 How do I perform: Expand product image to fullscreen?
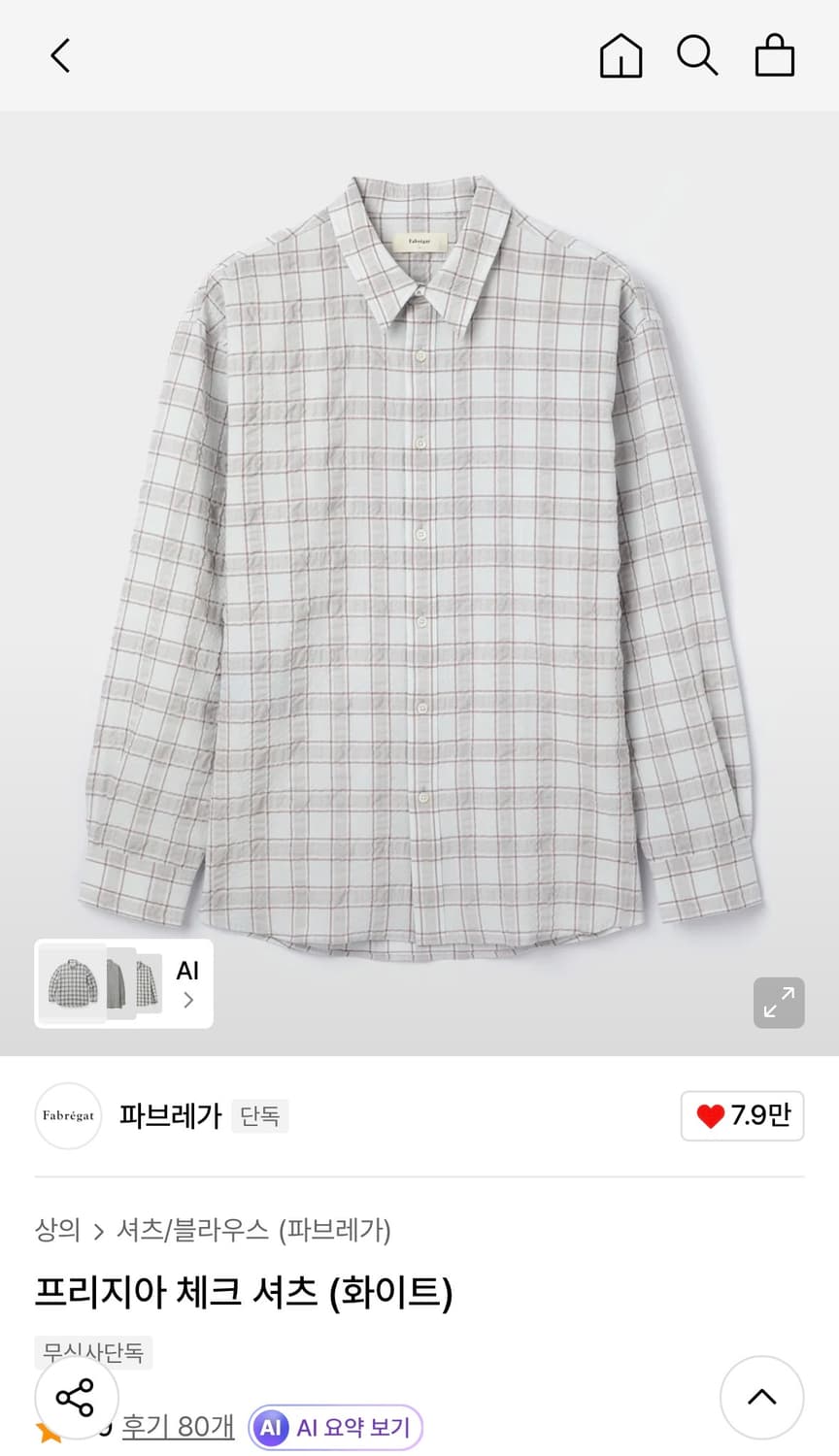[778, 1003]
